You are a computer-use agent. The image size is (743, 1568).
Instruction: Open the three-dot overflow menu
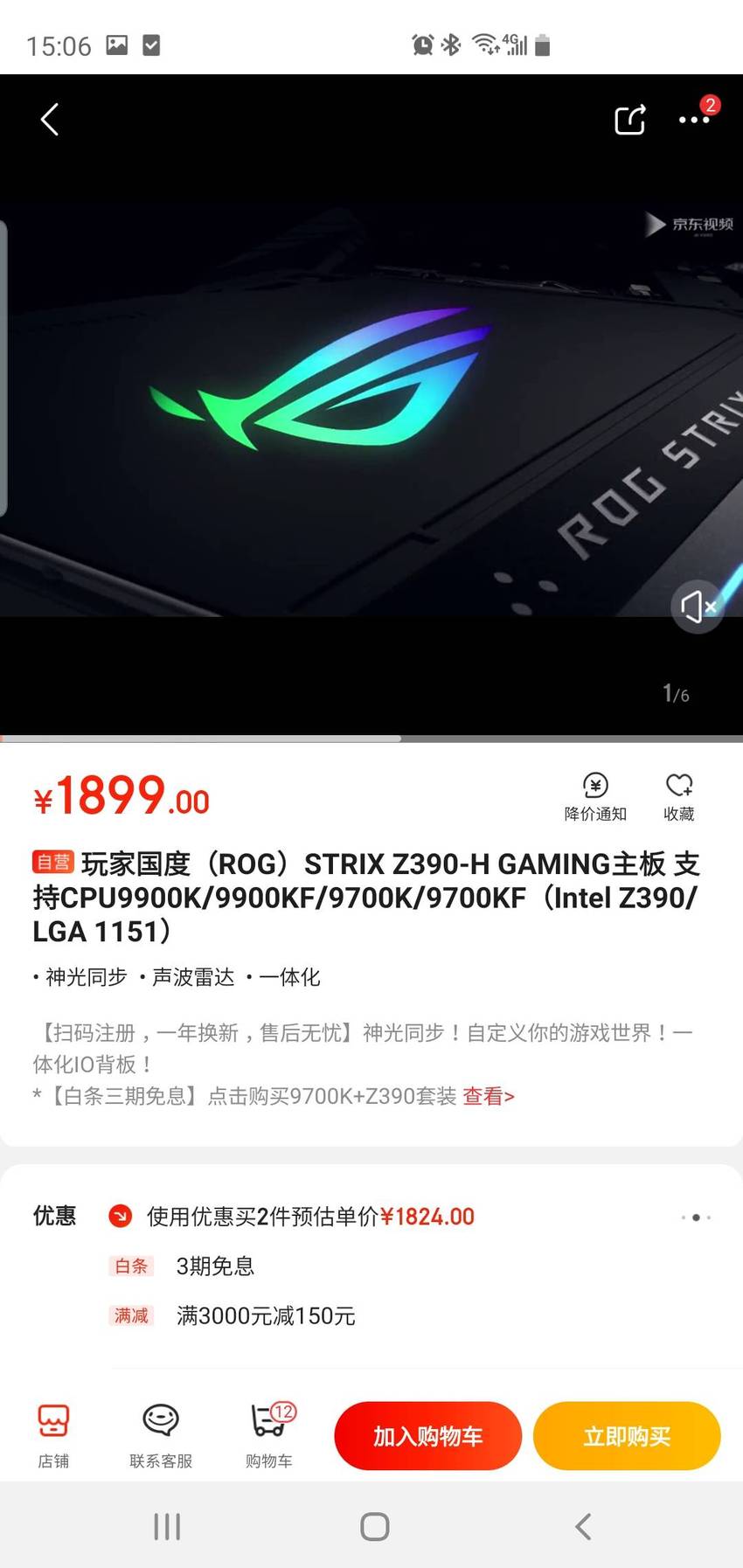[694, 120]
